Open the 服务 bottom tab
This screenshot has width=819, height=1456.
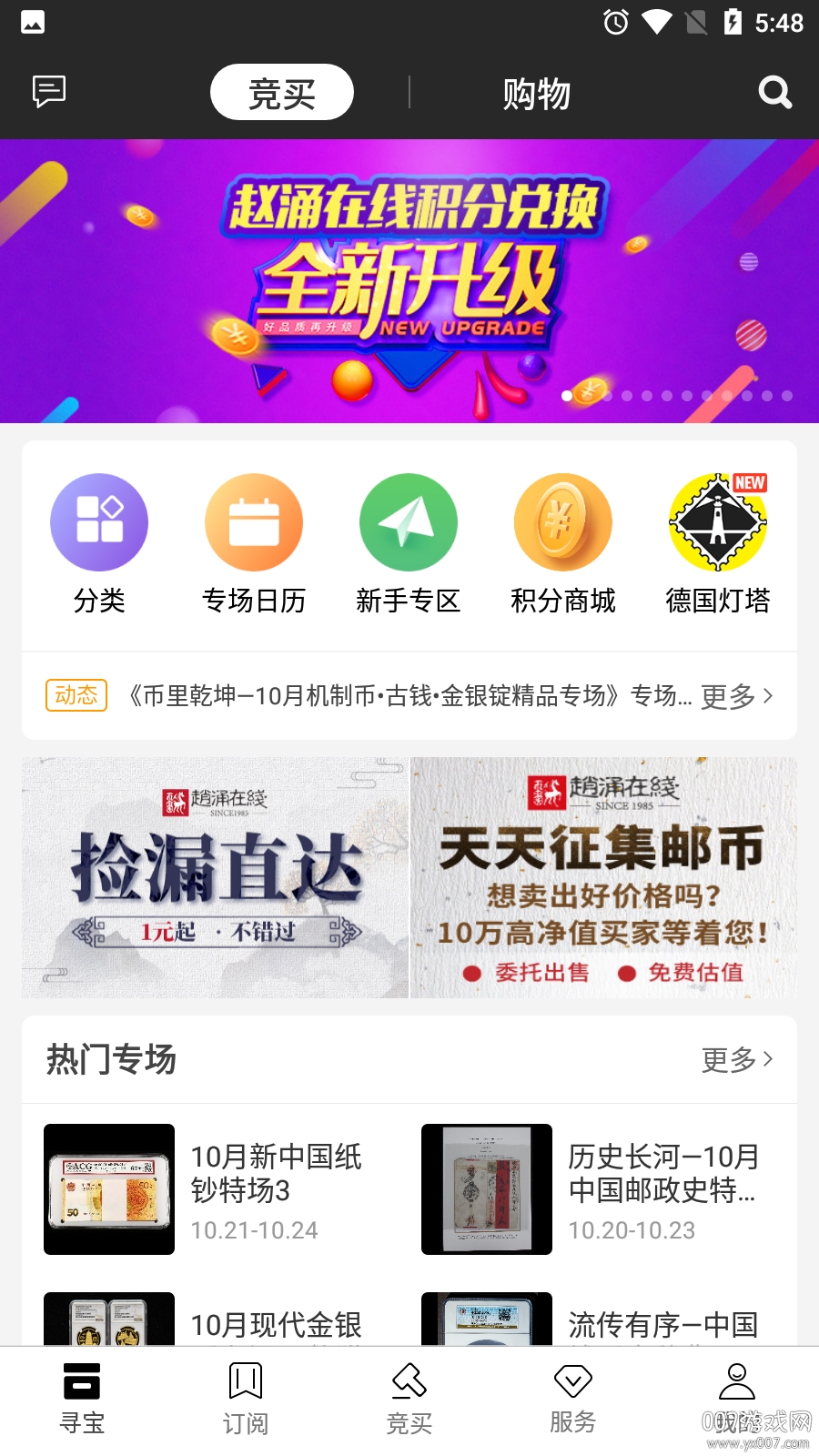573,1400
